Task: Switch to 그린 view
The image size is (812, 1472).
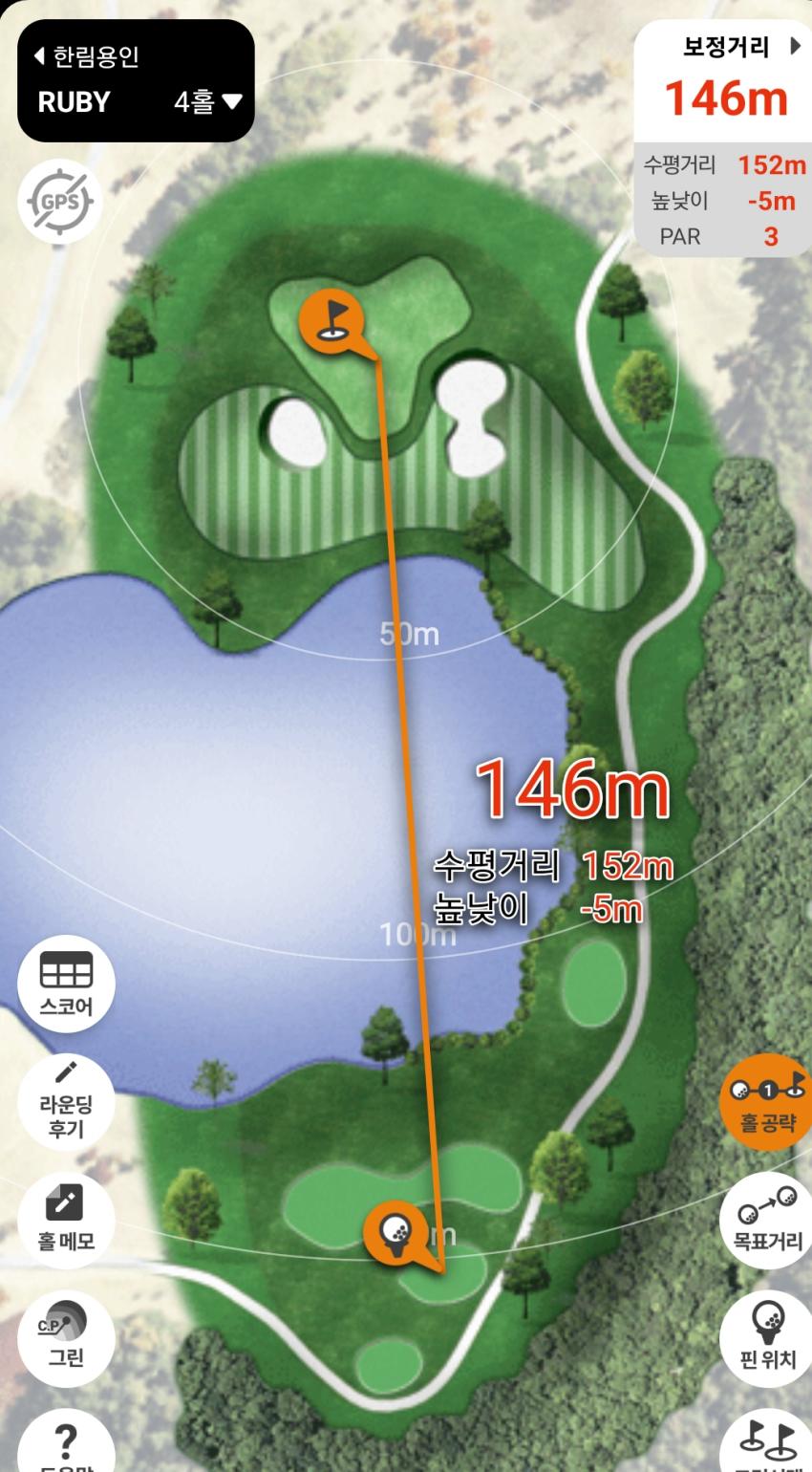Action: (66, 1336)
